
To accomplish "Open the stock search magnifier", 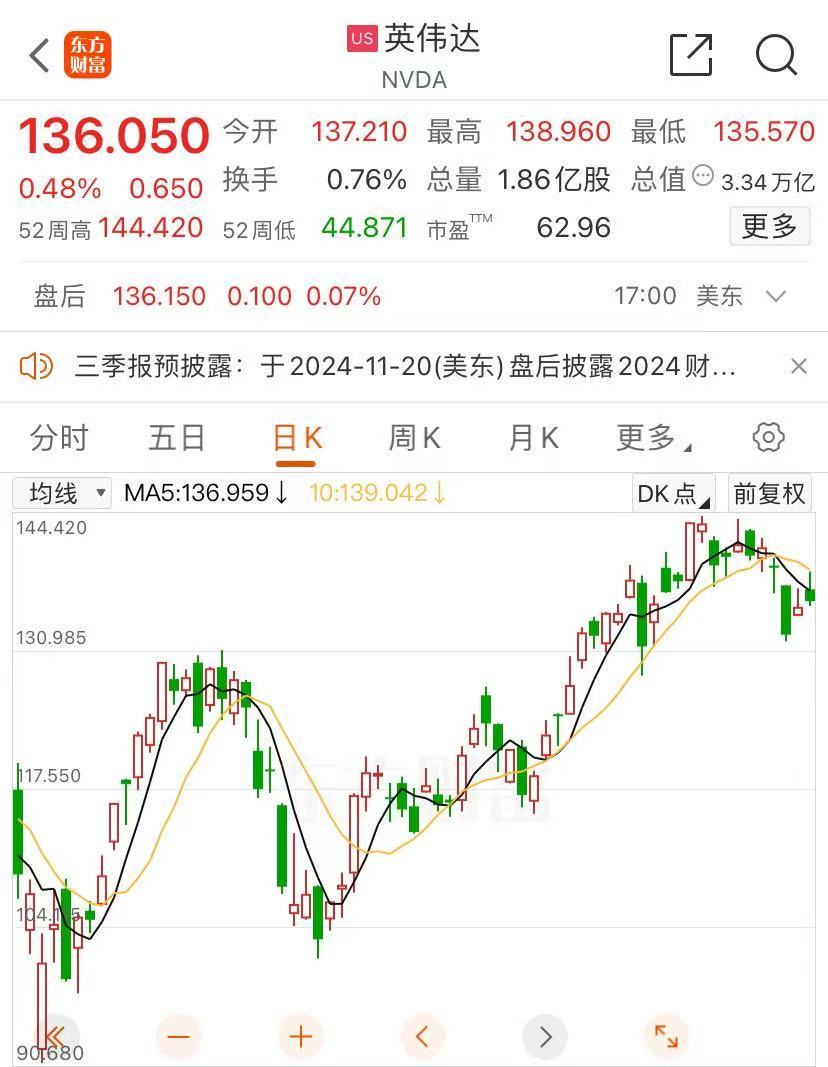I will 776,55.
